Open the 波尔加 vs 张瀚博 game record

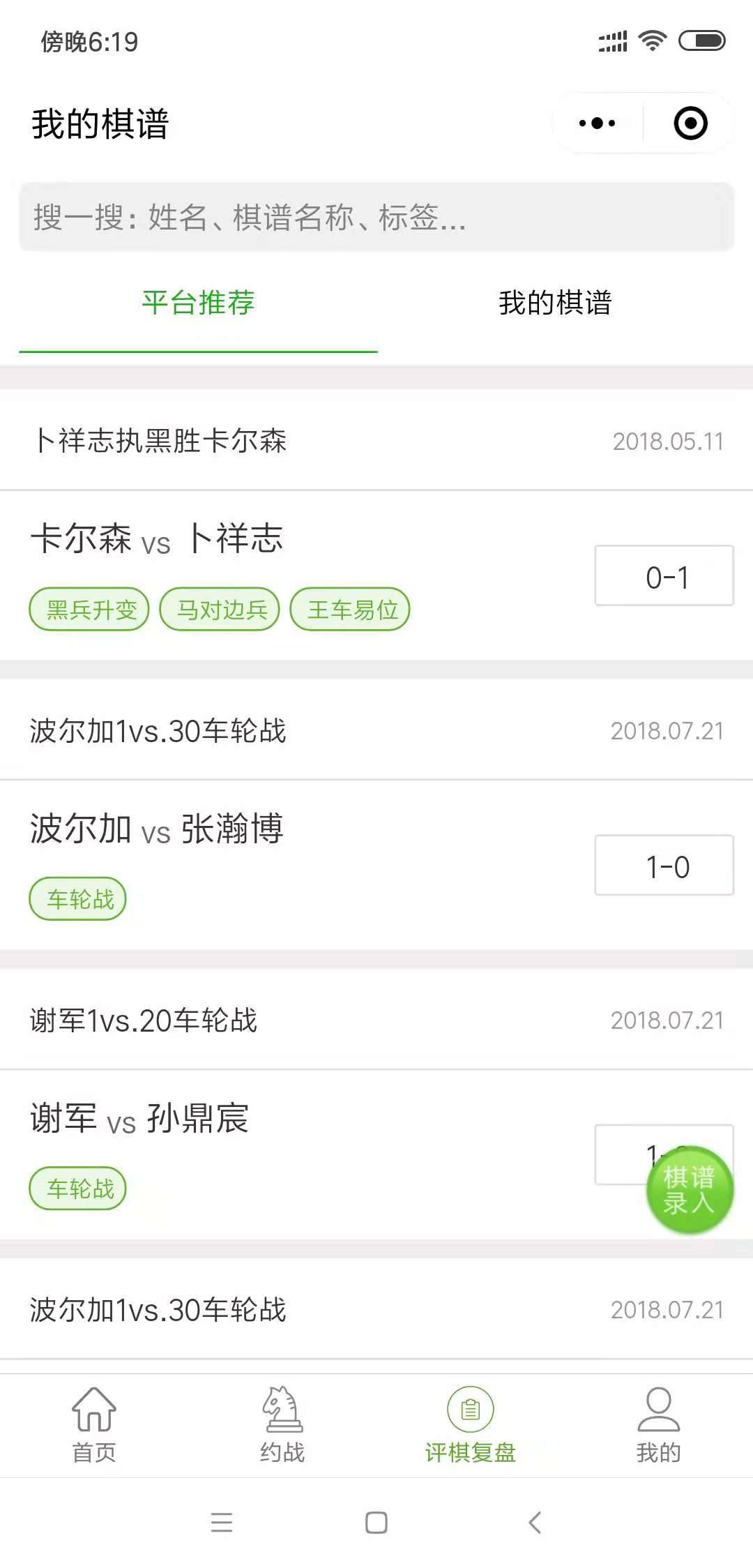(376, 865)
